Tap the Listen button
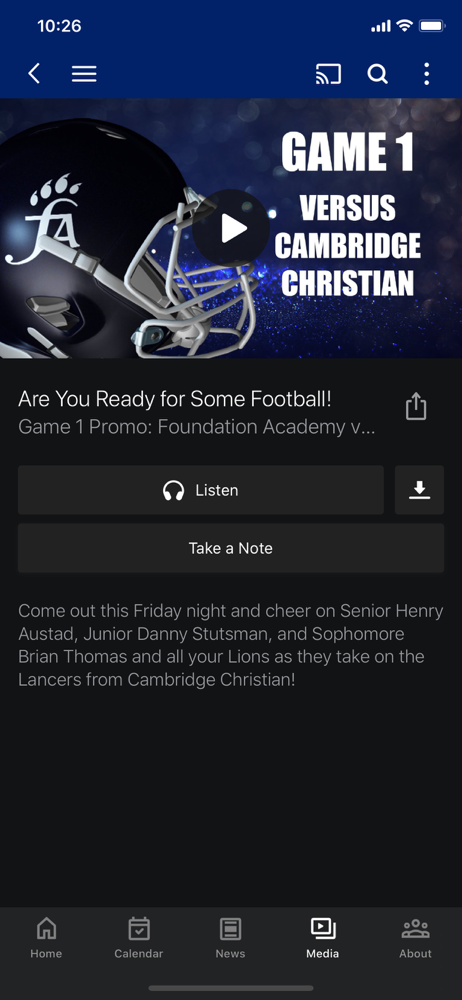 (201, 490)
